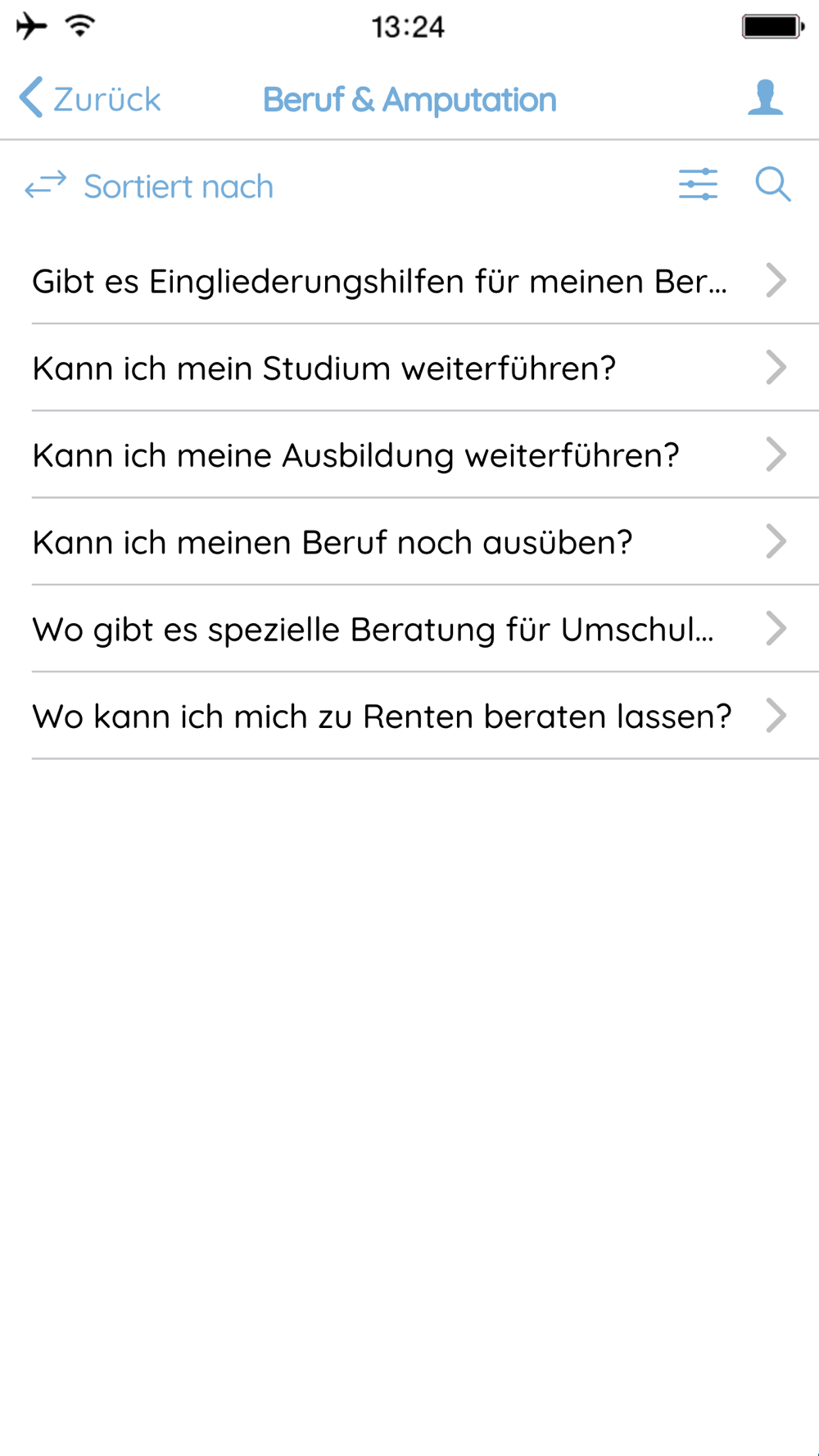Open 'Kann ich meine Ausbildung weiterführen?'
Screen dimensions: 819x1456
[409, 454]
